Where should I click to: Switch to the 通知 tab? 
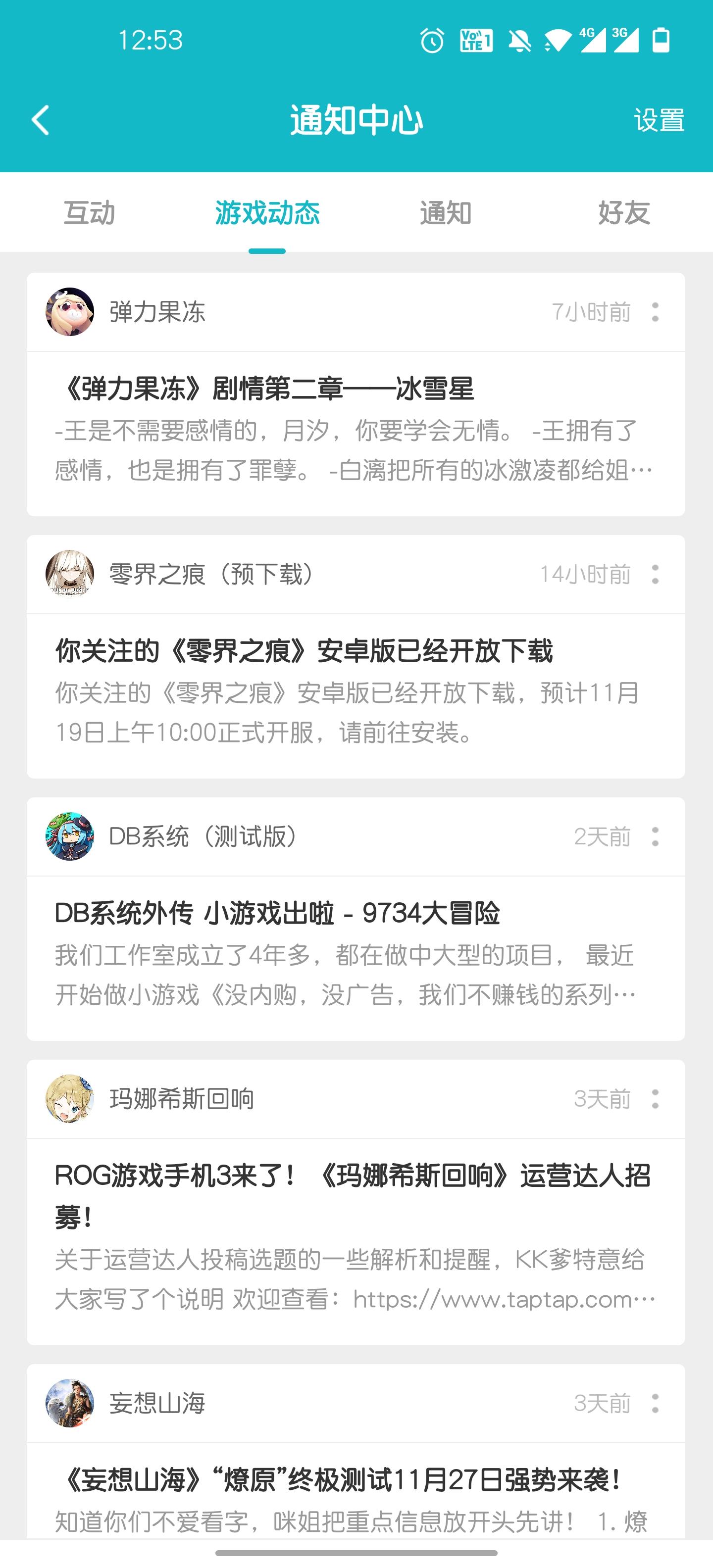(x=445, y=213)
